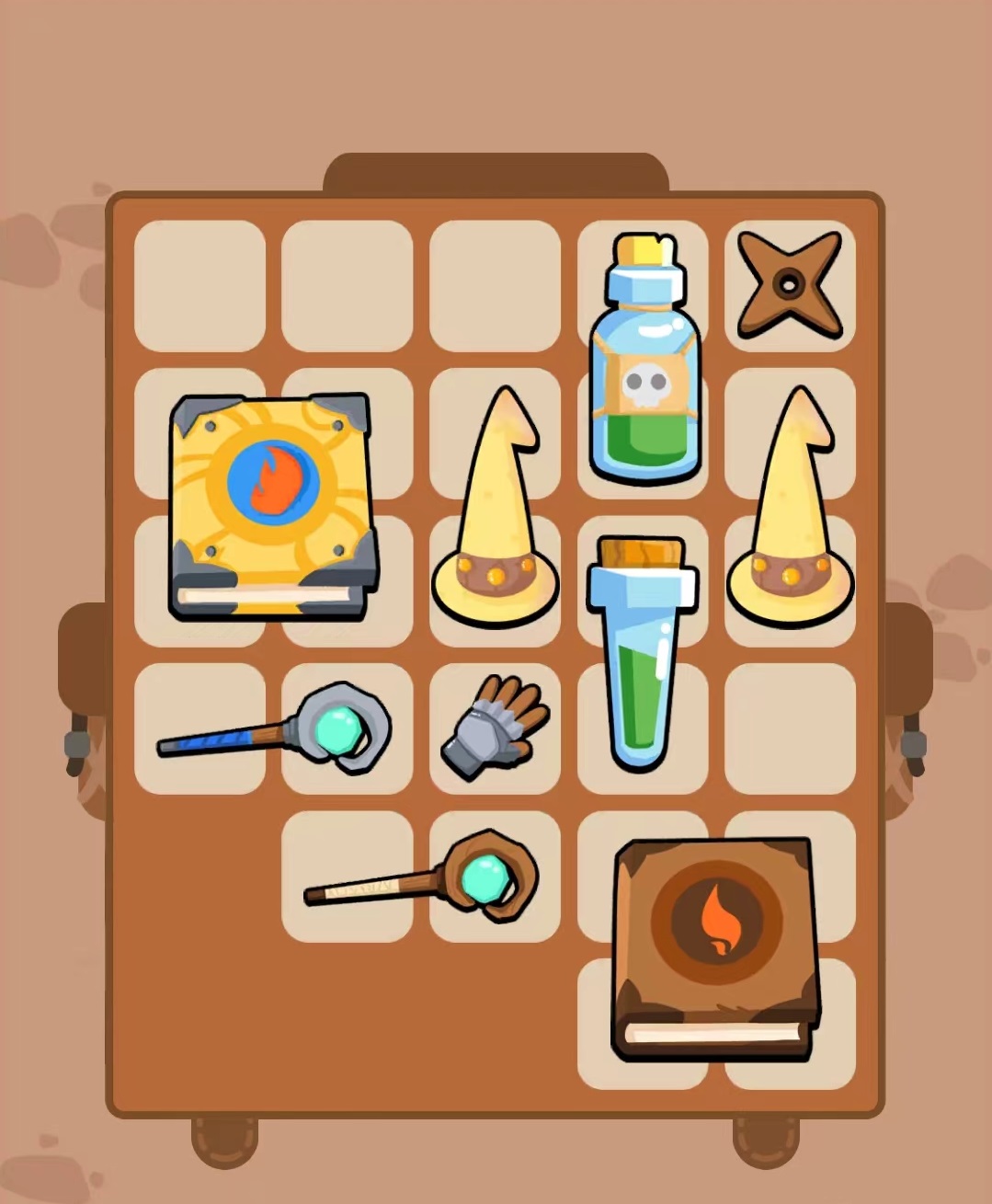
Task: Tap the brown fire spellbook
Action: [x=715, y=947]
